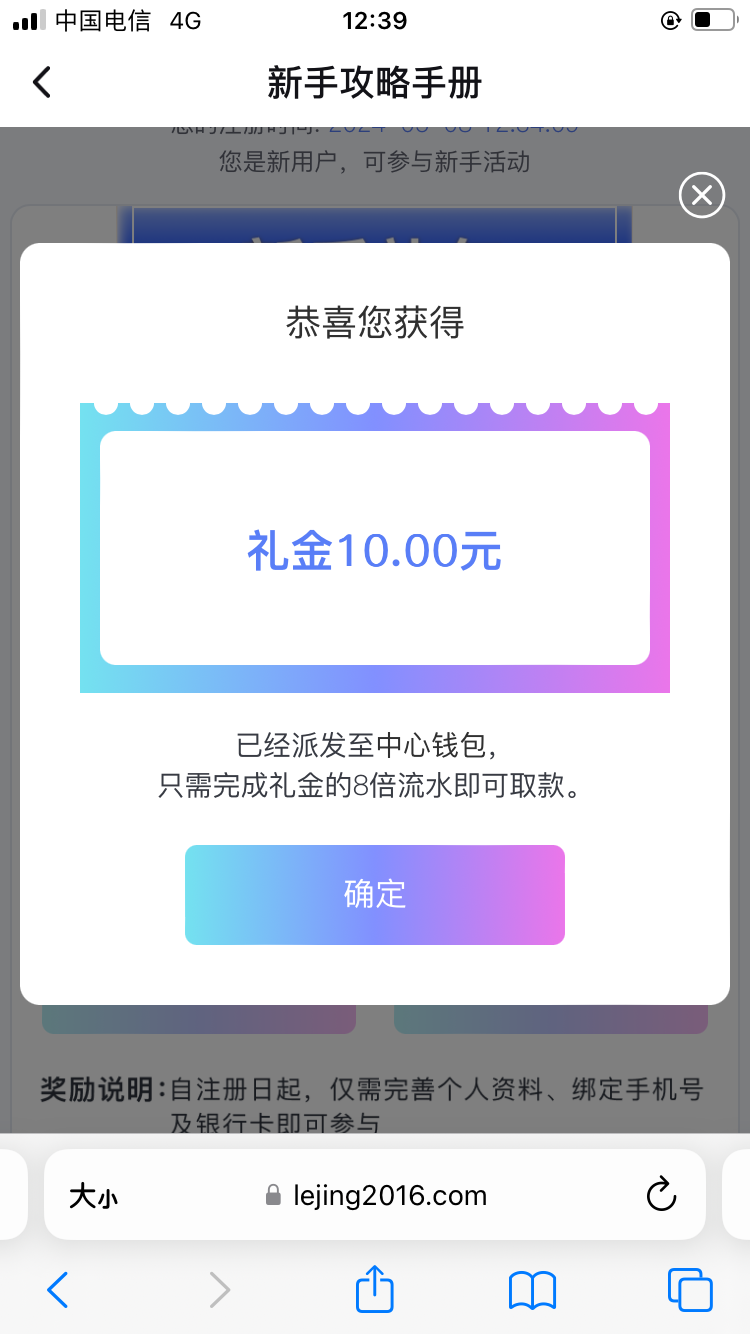Show all open Safari tabs
This screenshot has height=1334, width=750.
[x=690, y=1290]
